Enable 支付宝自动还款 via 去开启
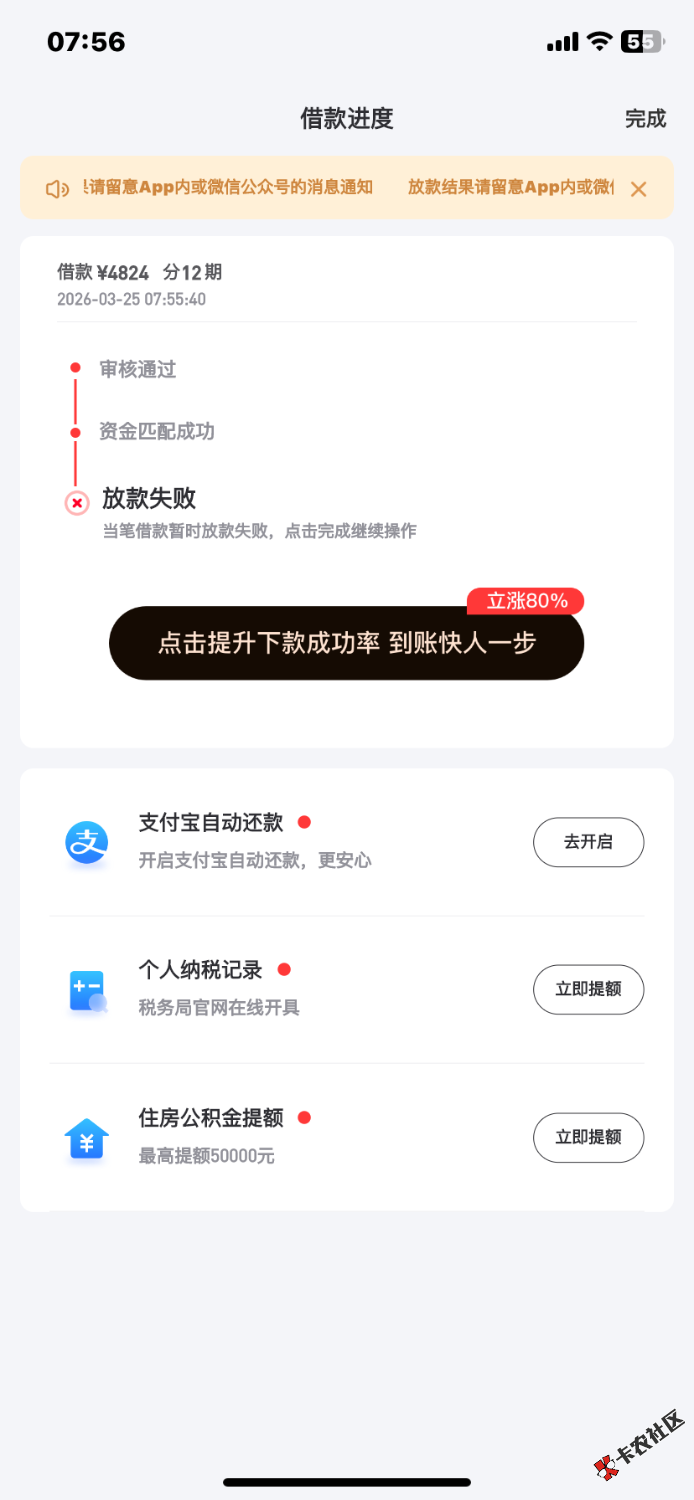 point(588,842)
